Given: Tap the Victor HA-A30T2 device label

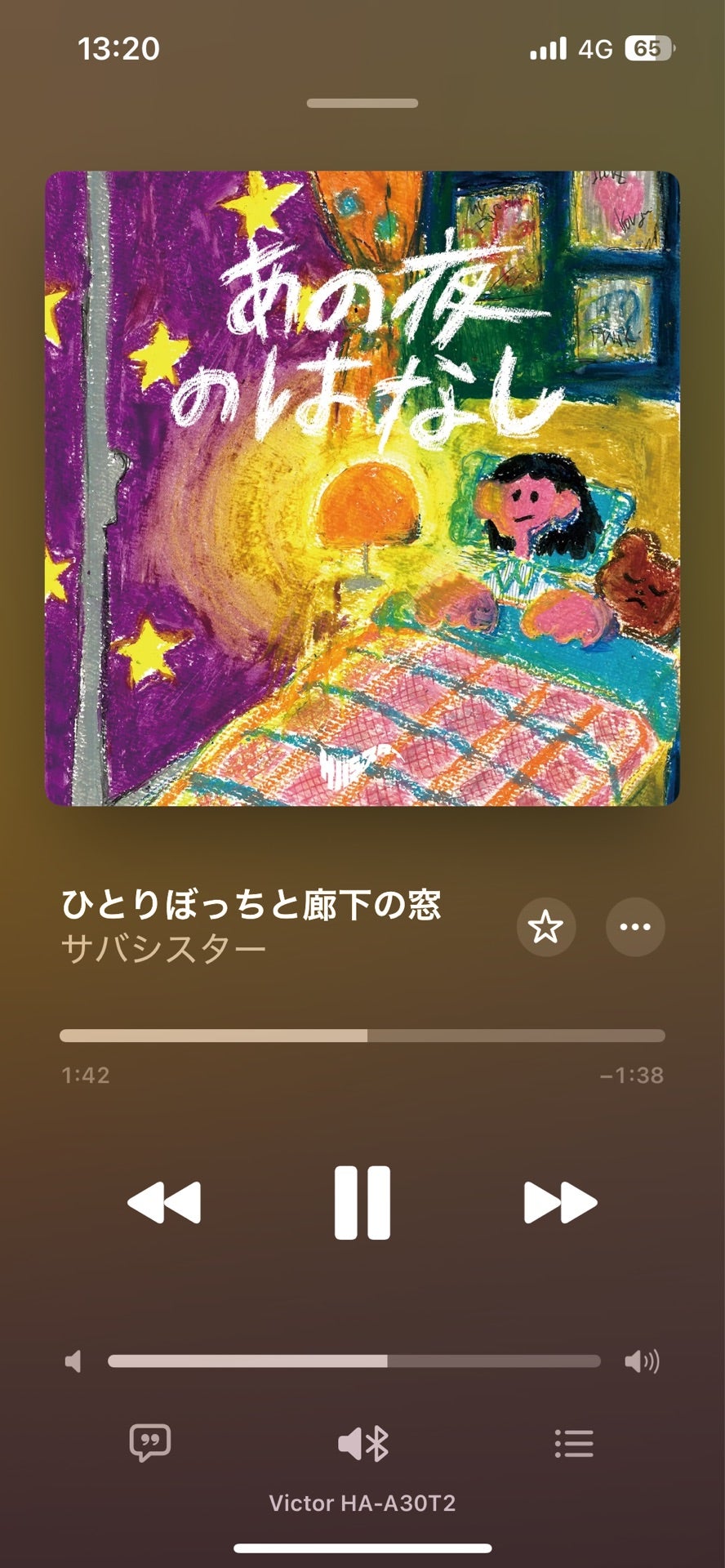Looking at the screenshot, I should point(362,1503).
